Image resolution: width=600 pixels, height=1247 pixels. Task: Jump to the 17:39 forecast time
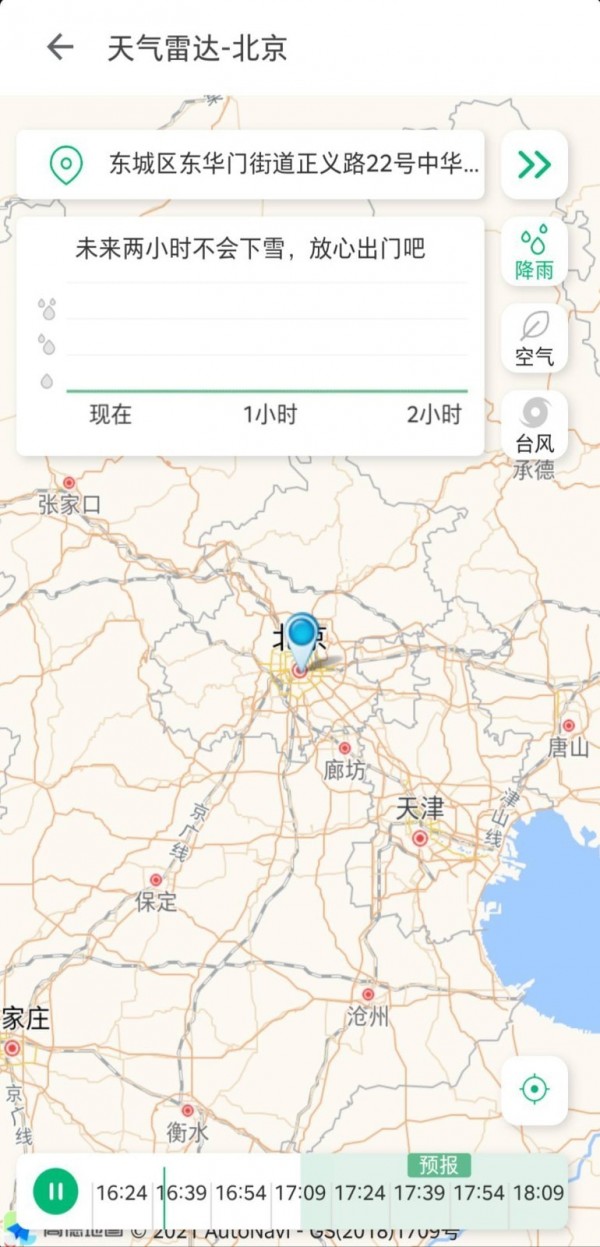[x=419, y=1193]
